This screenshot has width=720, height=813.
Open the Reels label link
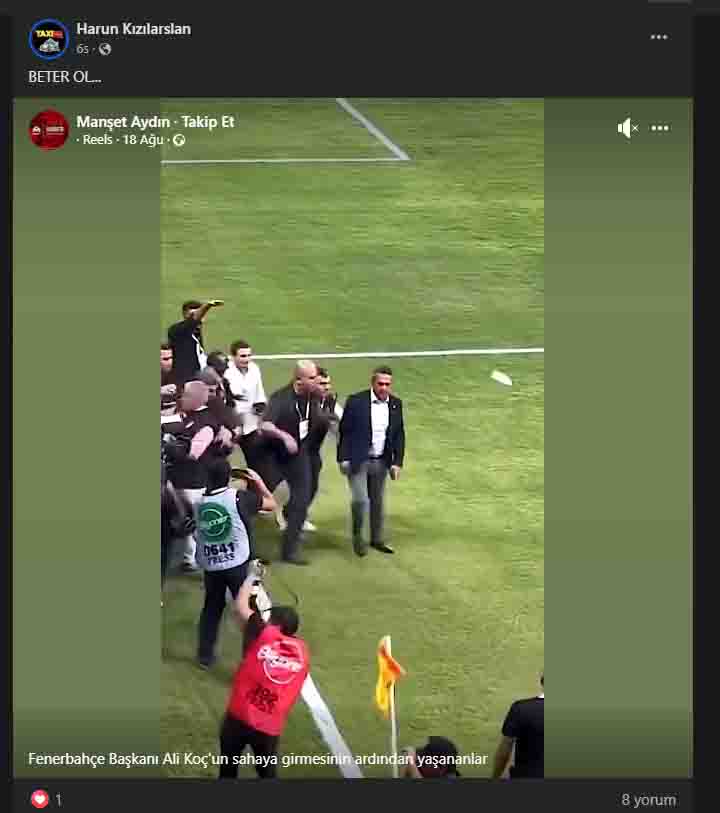(x=97, y=140)
